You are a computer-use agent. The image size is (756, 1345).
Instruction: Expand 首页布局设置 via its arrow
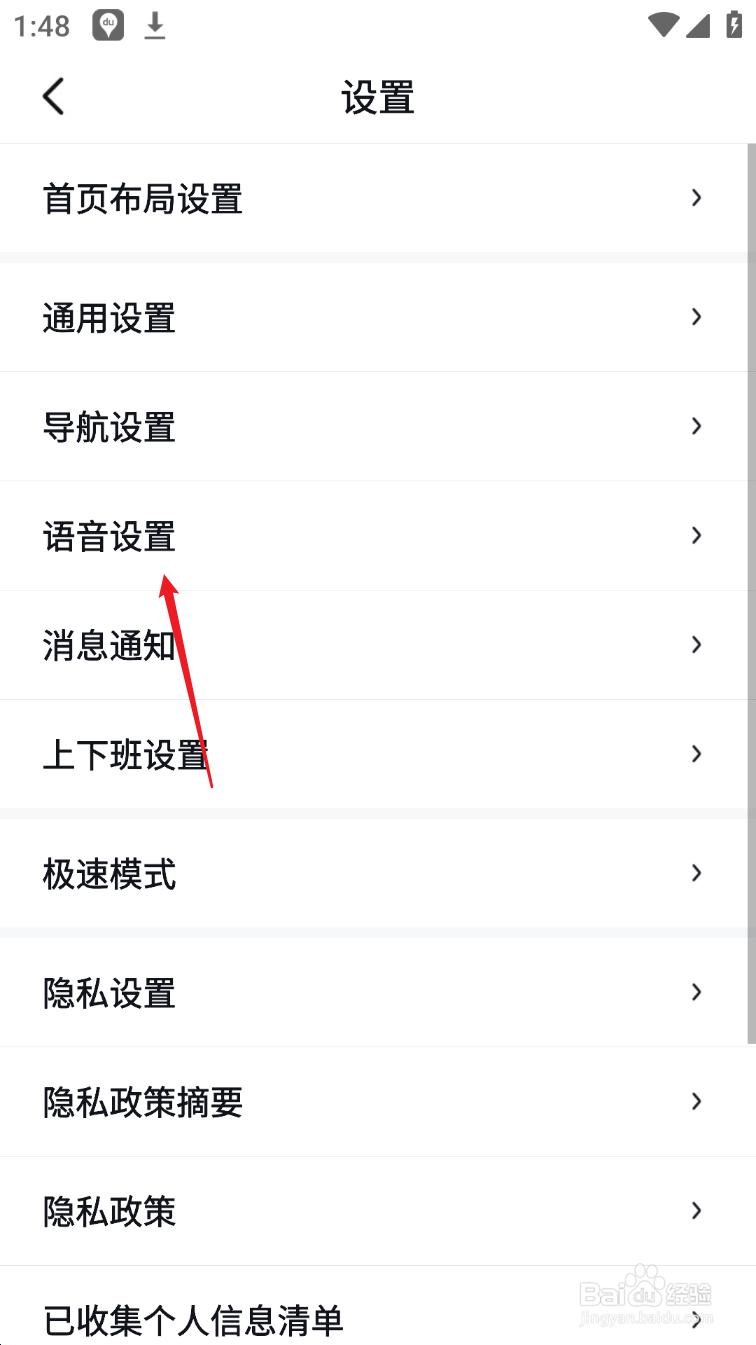coord(696,198)
